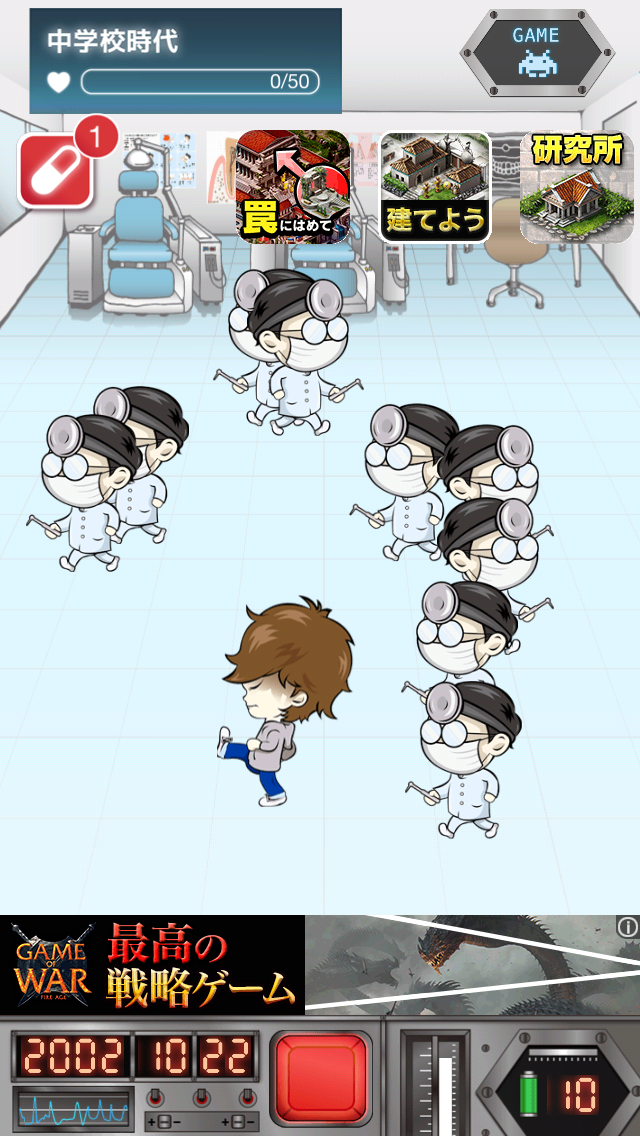Image resolution: width=640 pixels, height=1136 pixels.
Task: Open the 建てよう ad tile
Action: [435, 187]
